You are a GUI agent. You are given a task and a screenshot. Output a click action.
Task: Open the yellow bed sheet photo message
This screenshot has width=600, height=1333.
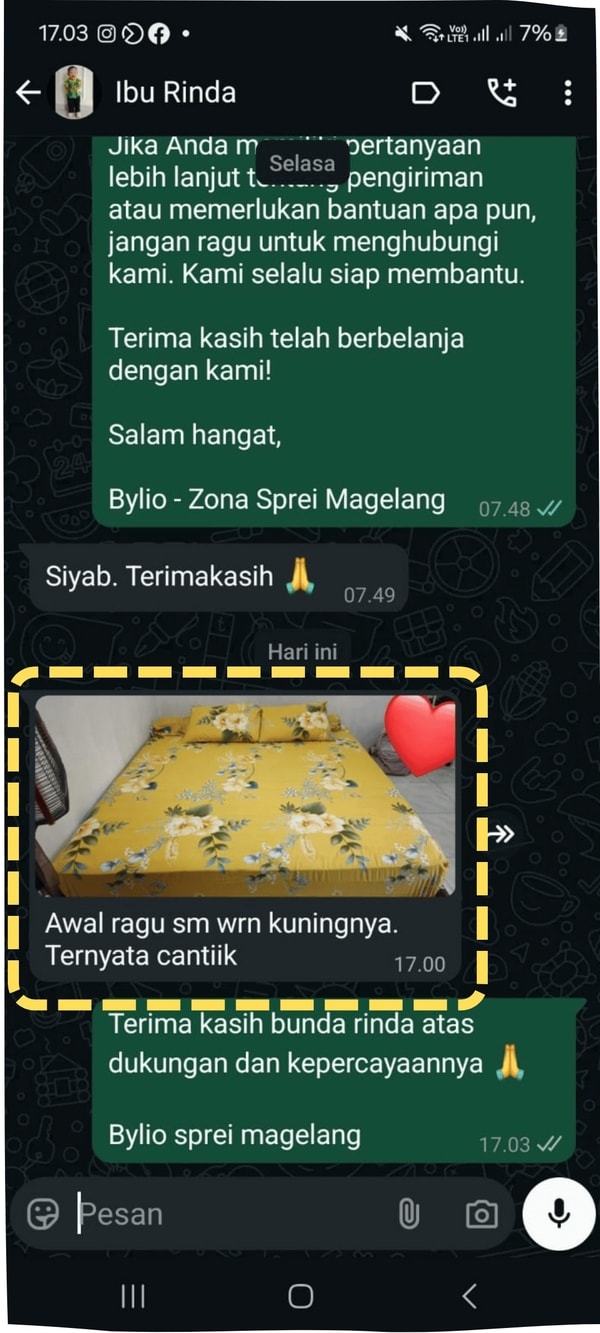click(x=245, y=795)
